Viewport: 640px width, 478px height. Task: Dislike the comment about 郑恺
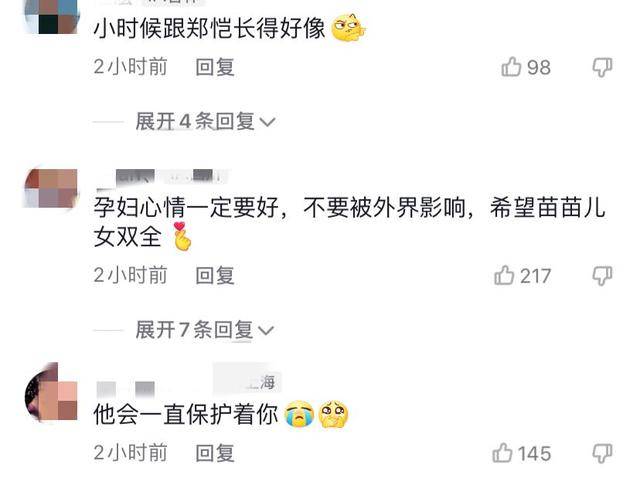602,67
